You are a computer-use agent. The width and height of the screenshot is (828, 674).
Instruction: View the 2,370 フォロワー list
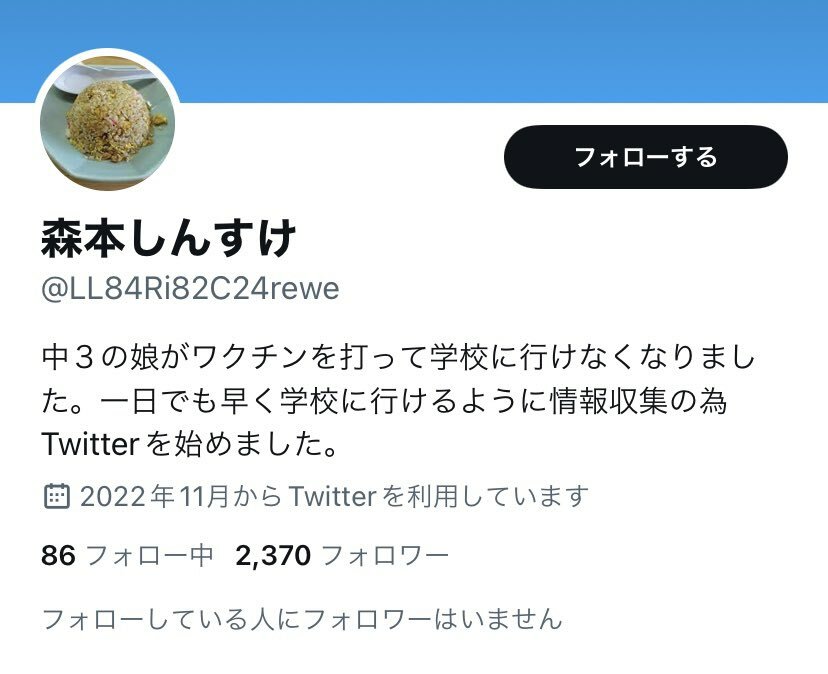point(341,555)
